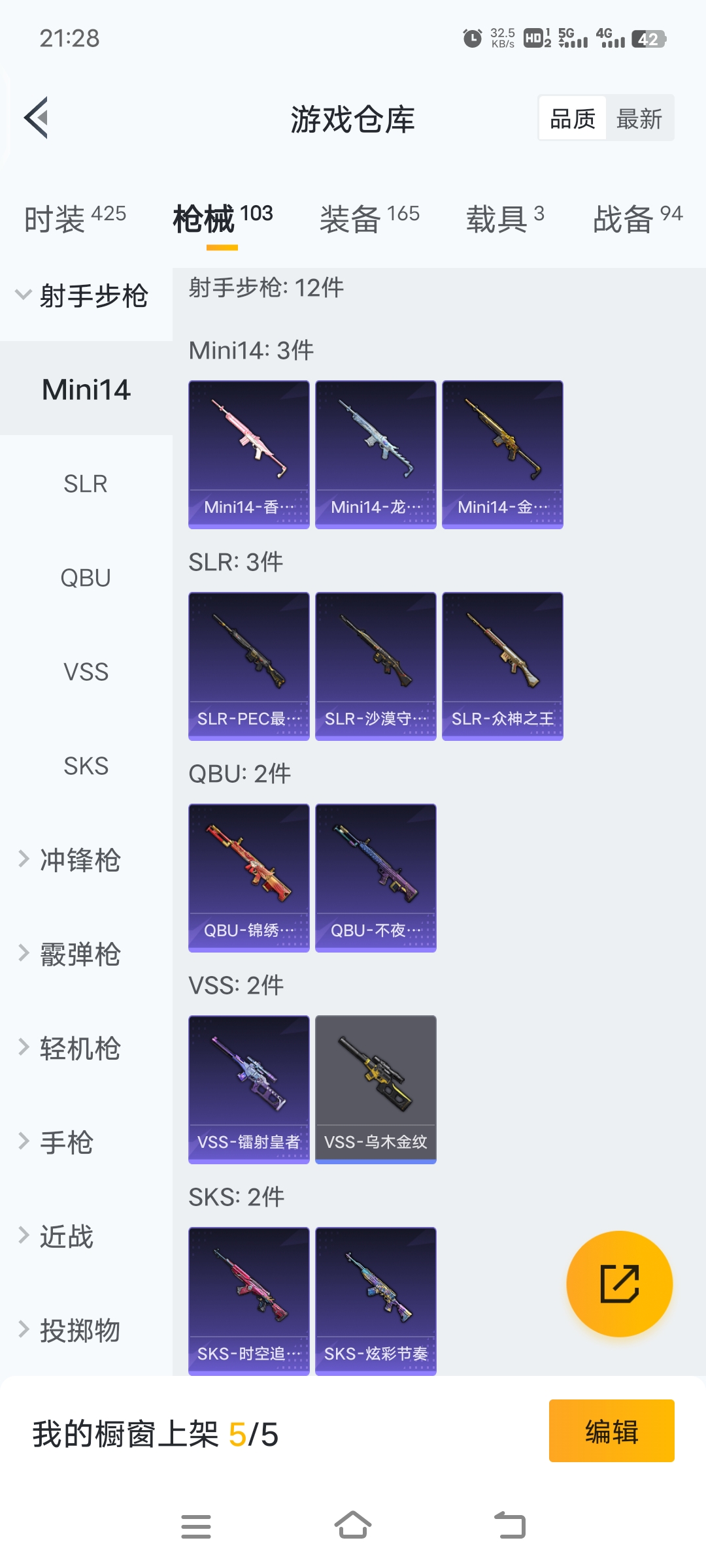The image size is (706, 1568).
Task: Tap the 编辑 button
Action: click(x=611, y=1431)
